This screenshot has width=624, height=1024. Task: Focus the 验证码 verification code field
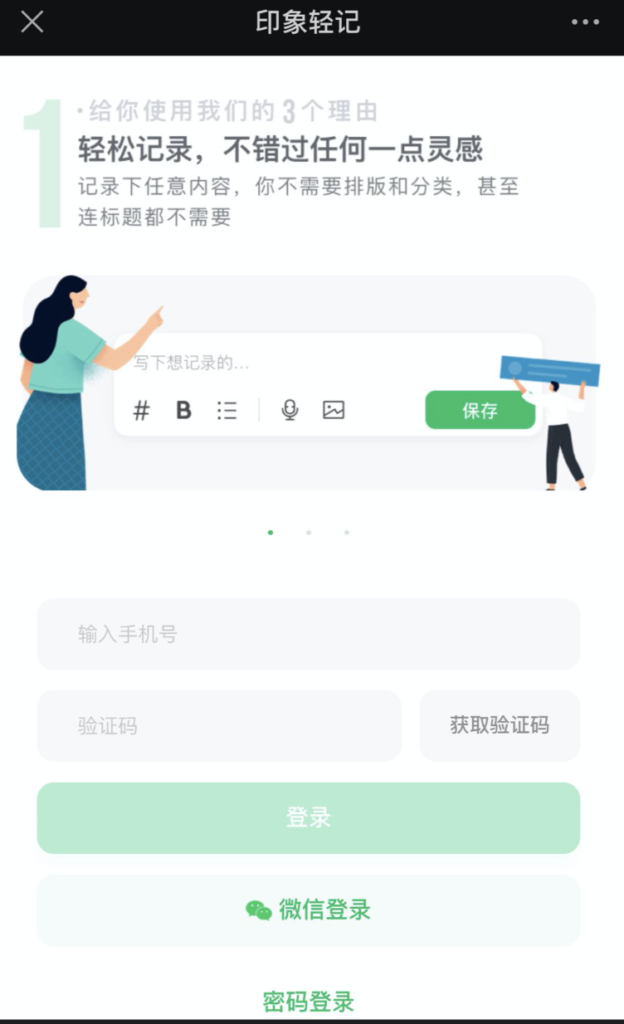[219, 726]
